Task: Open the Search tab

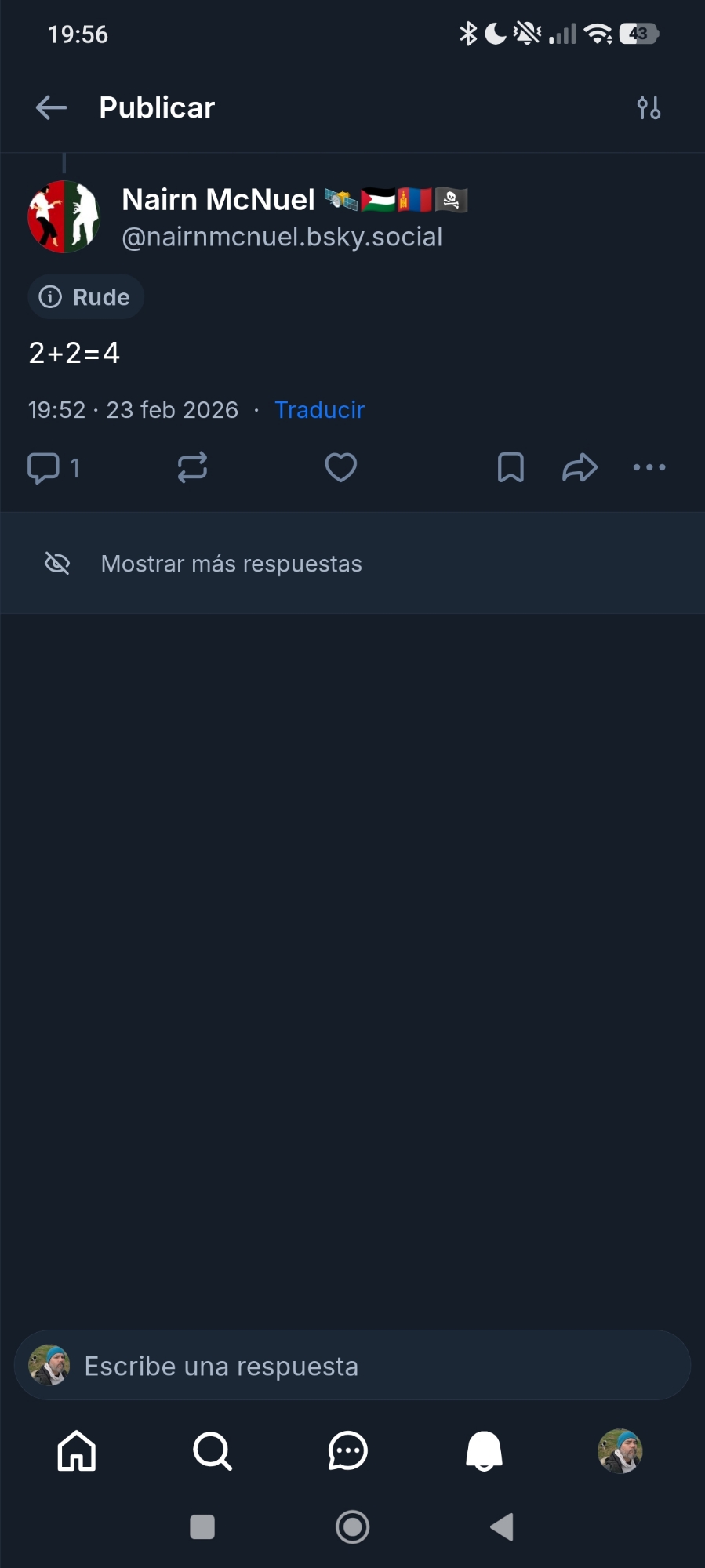Action: 213,1450
